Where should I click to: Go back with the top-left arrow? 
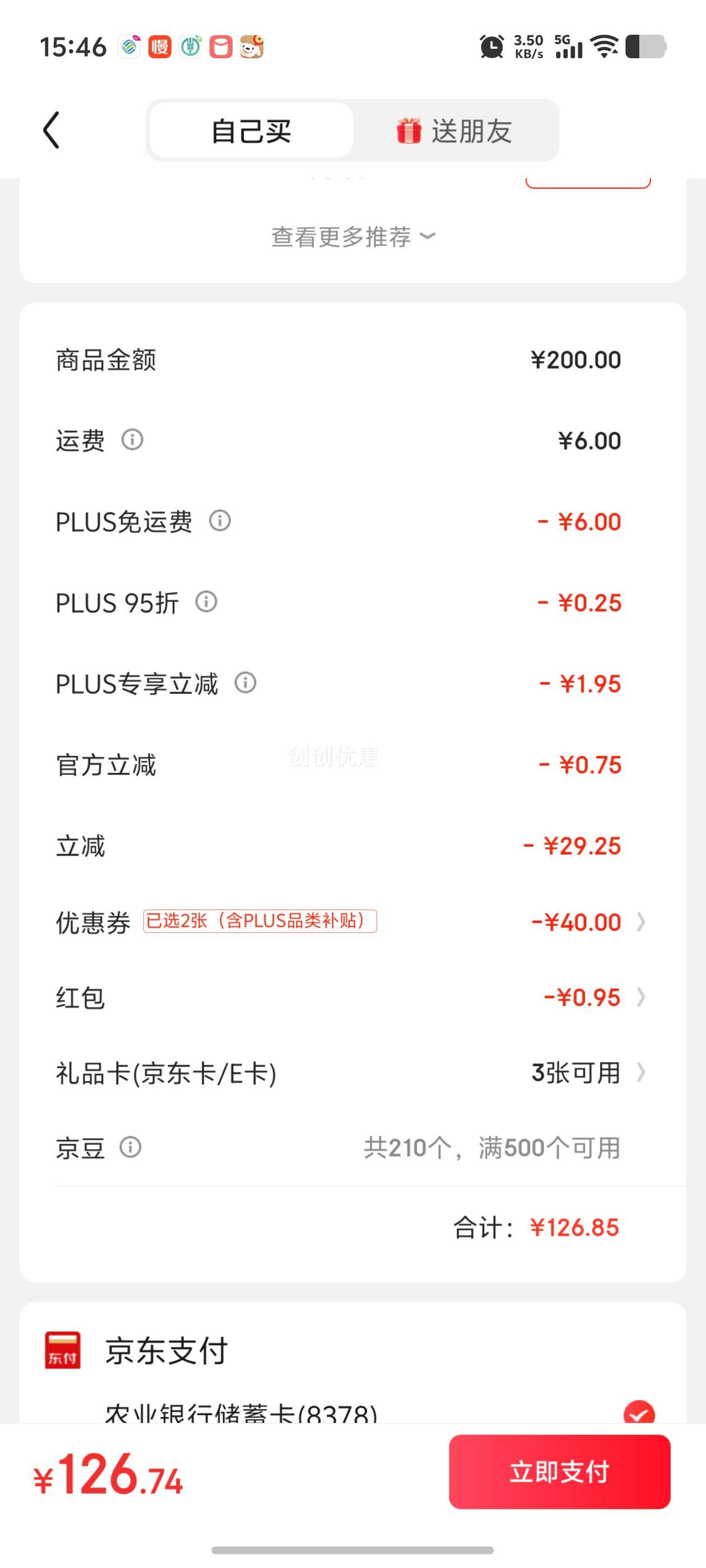tap(52, 130)
